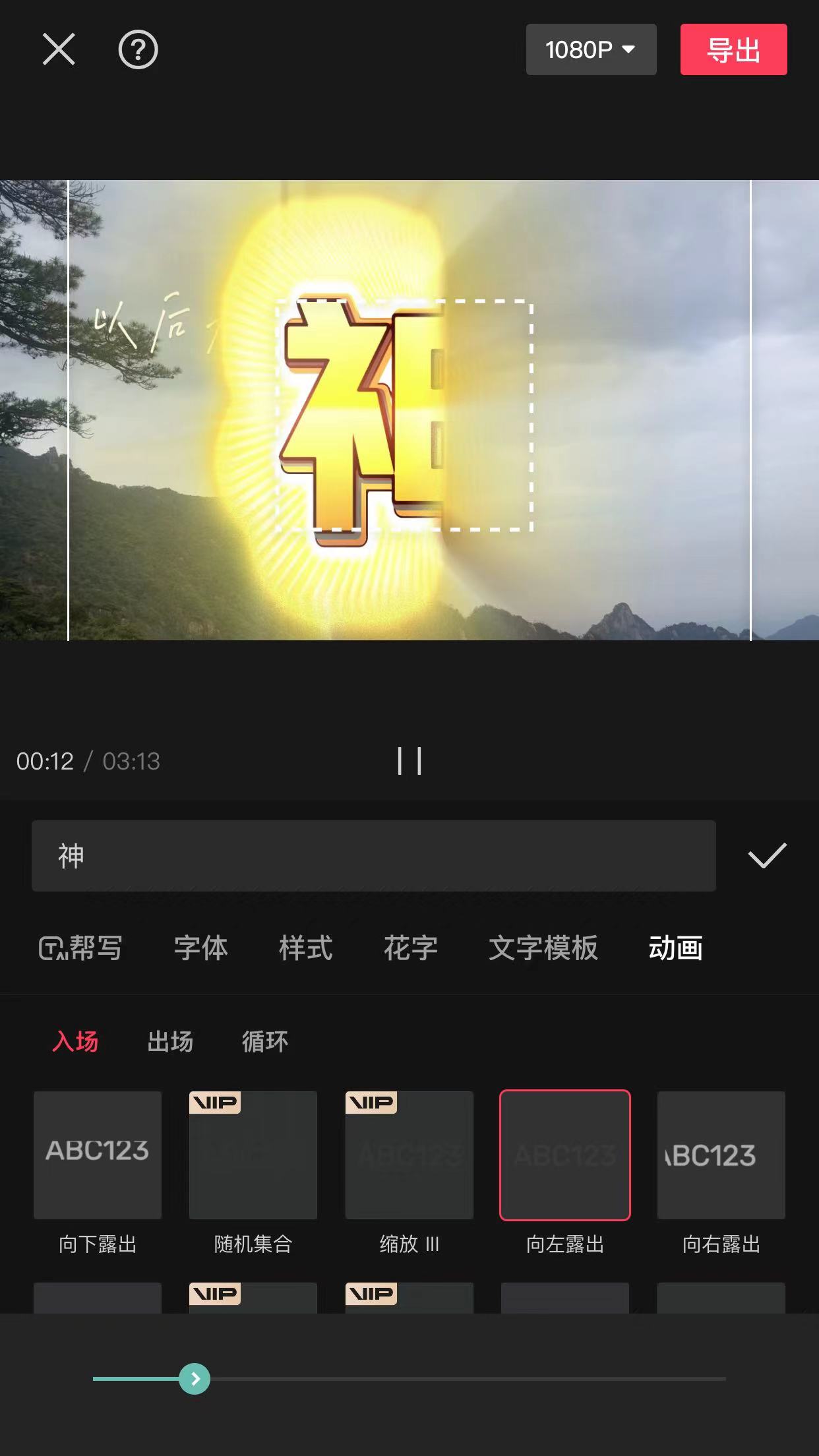The image size is (819, 1456).
Task: Expand the 文字模板 text templates section
Action: 543,948
